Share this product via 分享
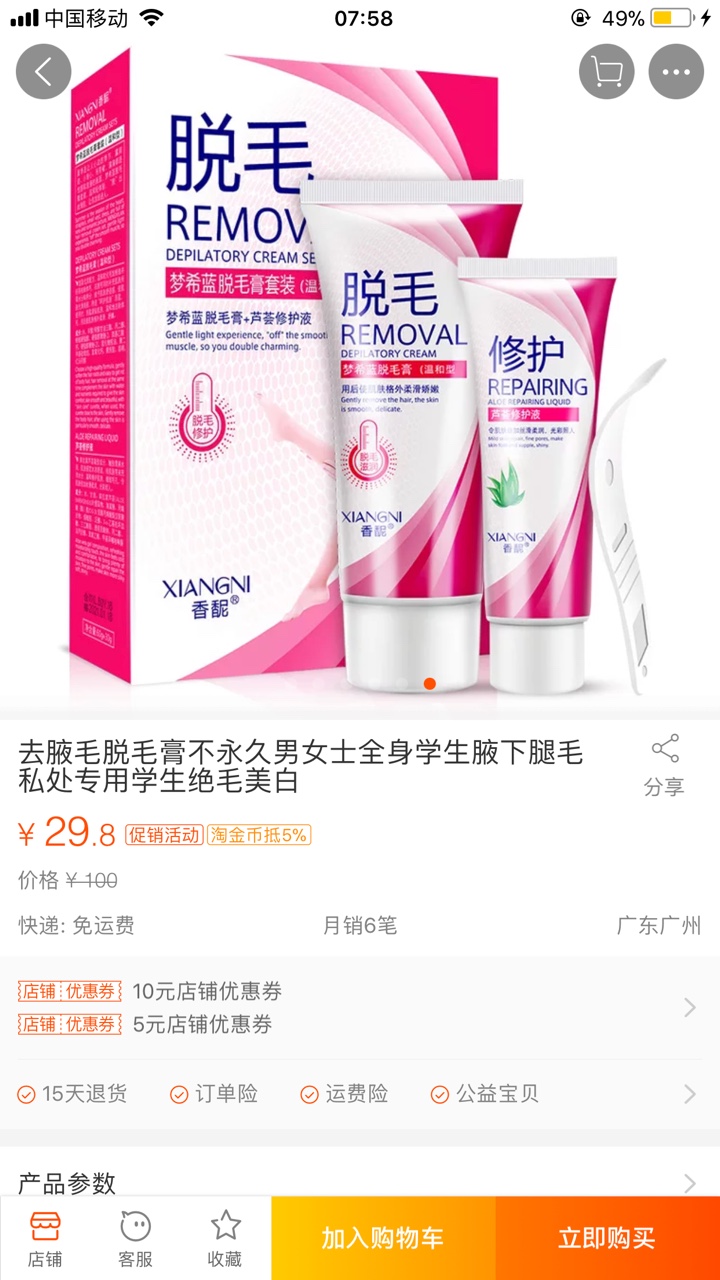Image resolution: width=720 pixels, height=1280 pixels. pos(664,766)
